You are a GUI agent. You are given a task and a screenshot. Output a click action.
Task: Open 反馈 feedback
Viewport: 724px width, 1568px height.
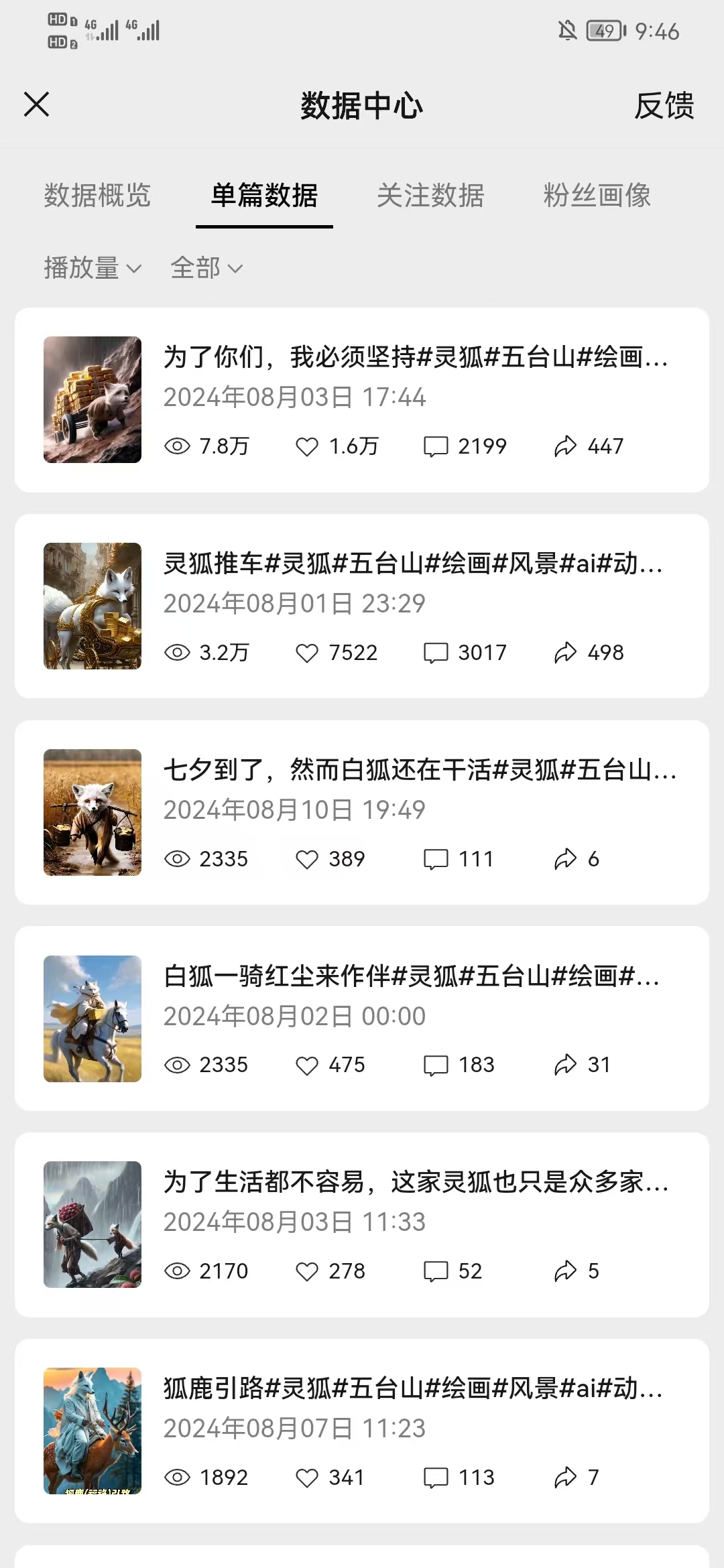tap(664, 106)
